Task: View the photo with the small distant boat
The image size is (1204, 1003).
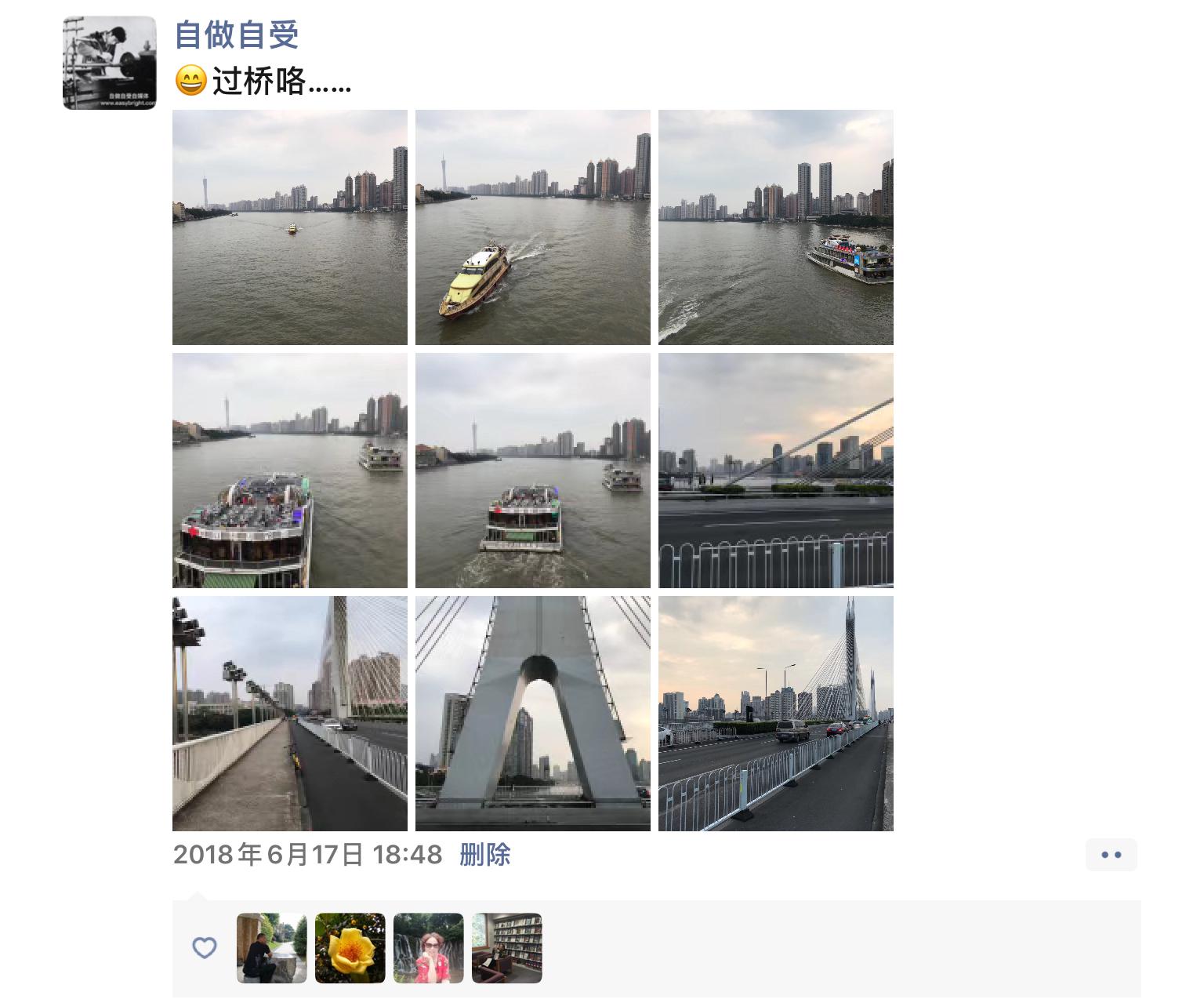Action: pyautogui.click(x=290, y=227)
